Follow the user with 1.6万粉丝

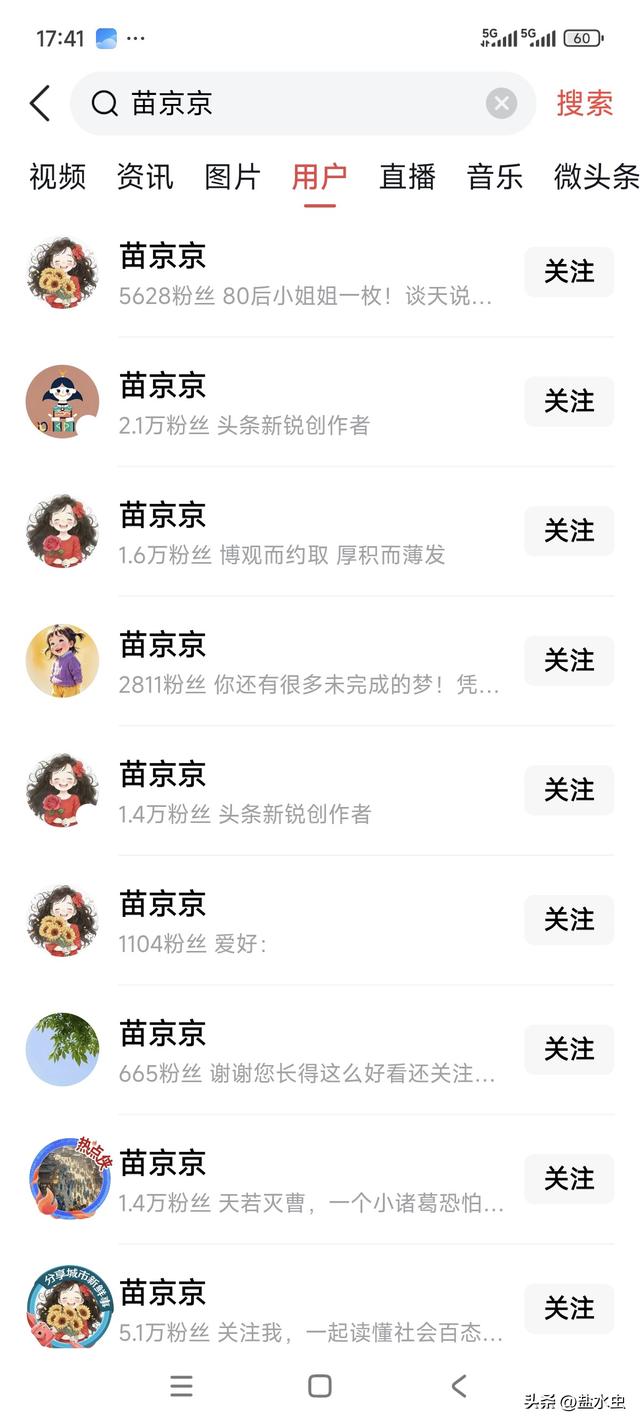point(568,531)
